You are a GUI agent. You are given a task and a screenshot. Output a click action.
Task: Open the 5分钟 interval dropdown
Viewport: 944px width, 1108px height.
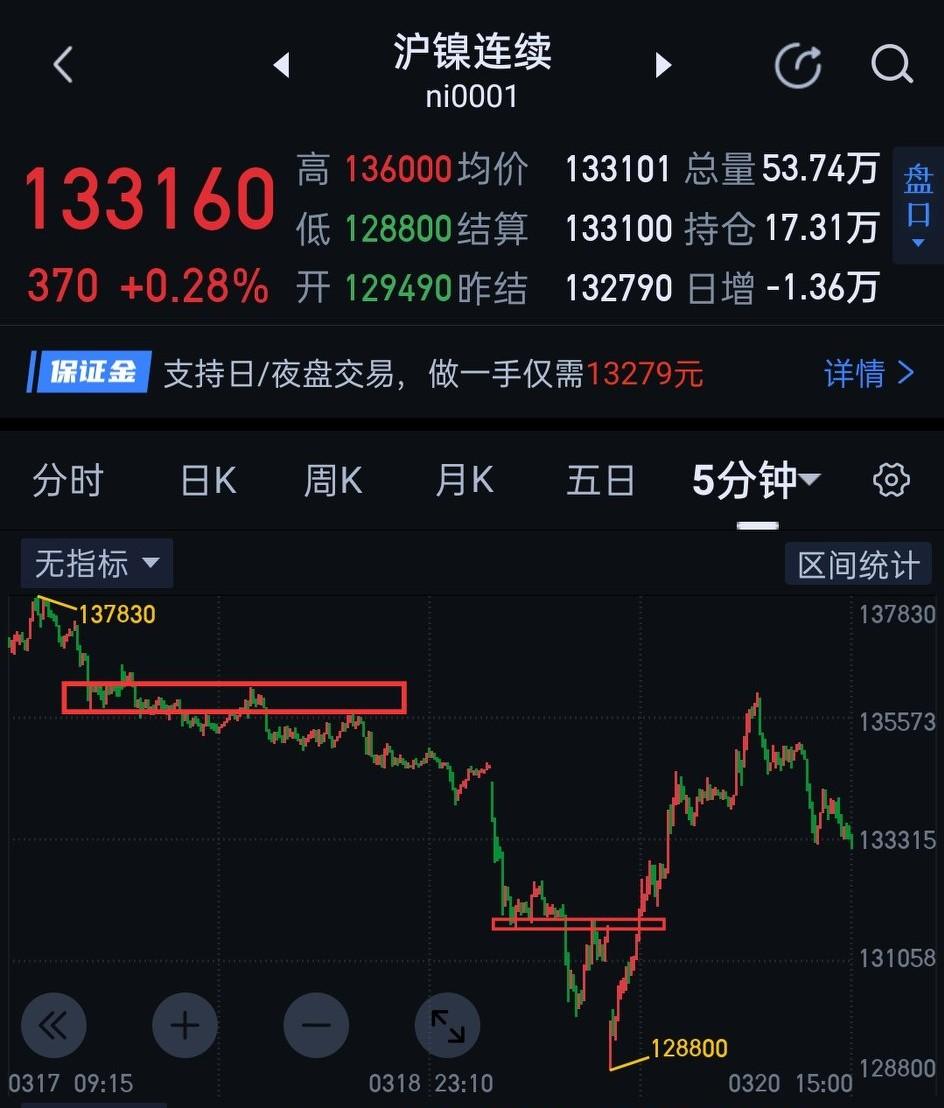pos(755,480)
